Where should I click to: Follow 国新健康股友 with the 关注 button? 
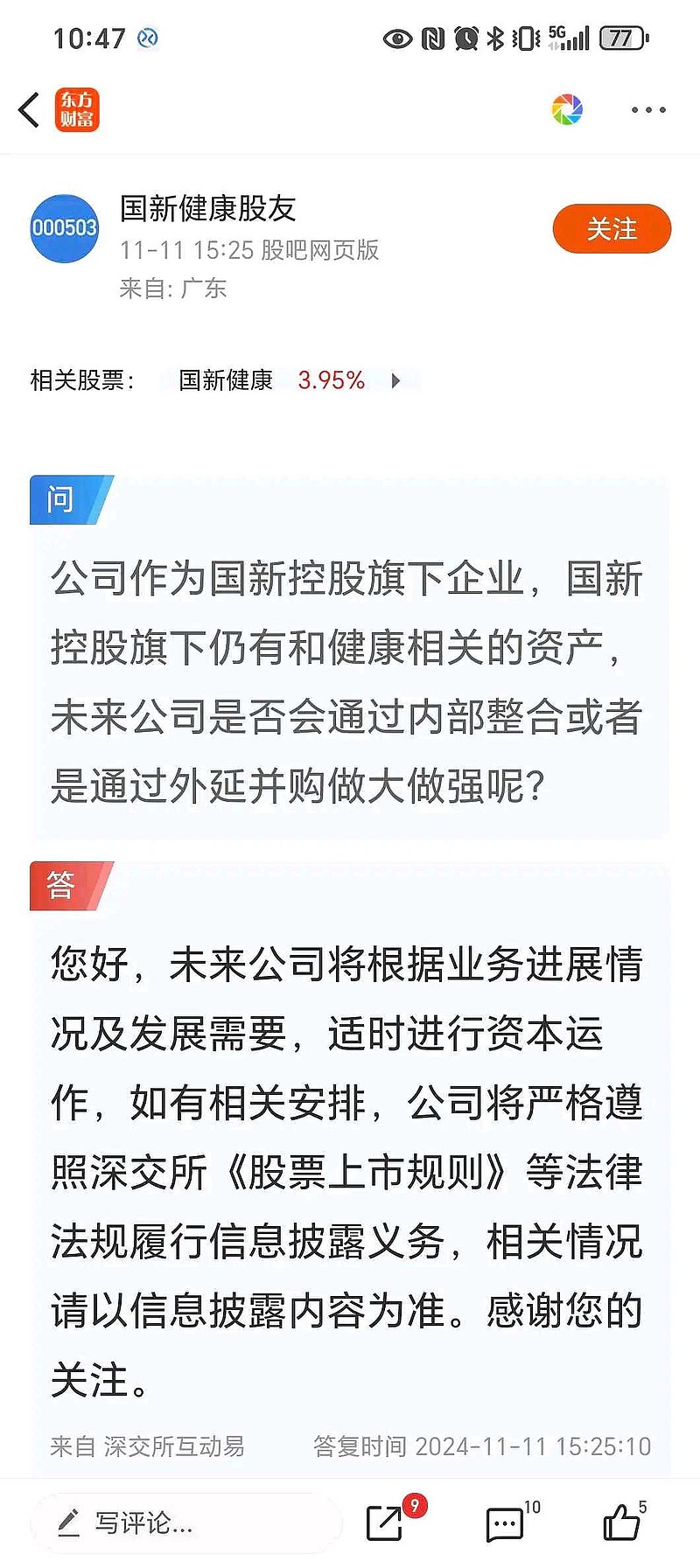coord(612,229)
